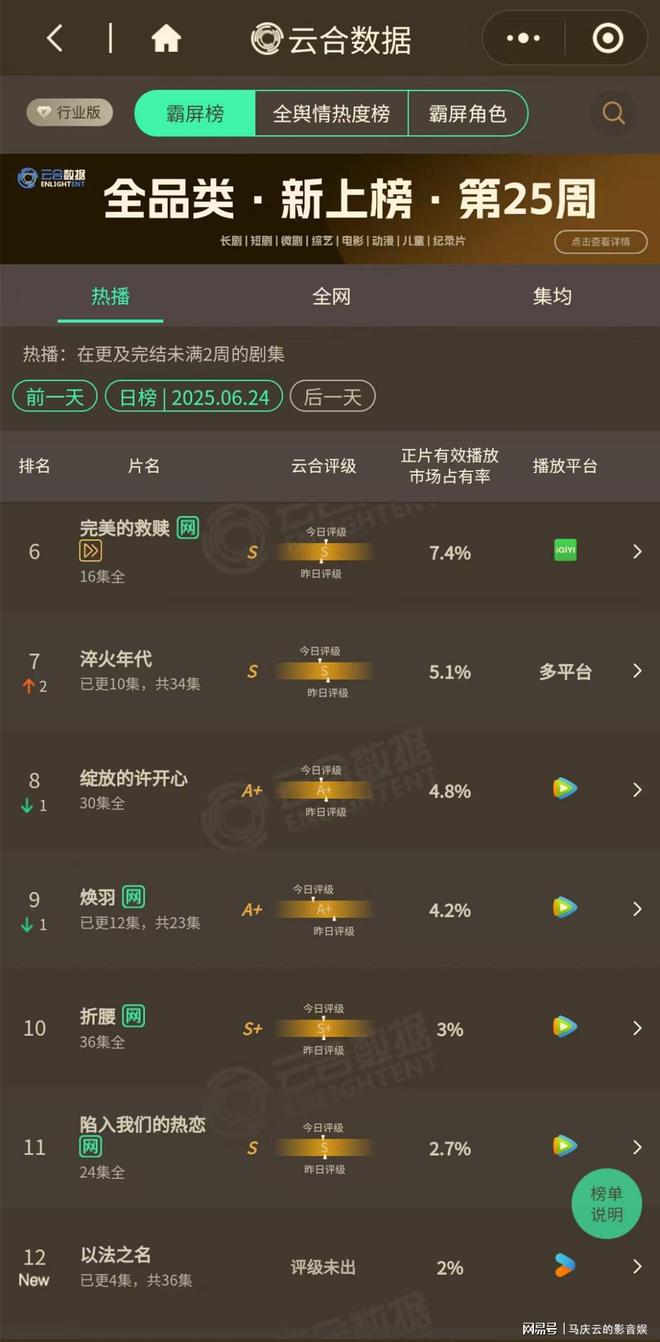
Task: Select the 全网 tab
Action: (x=331, y=296)
